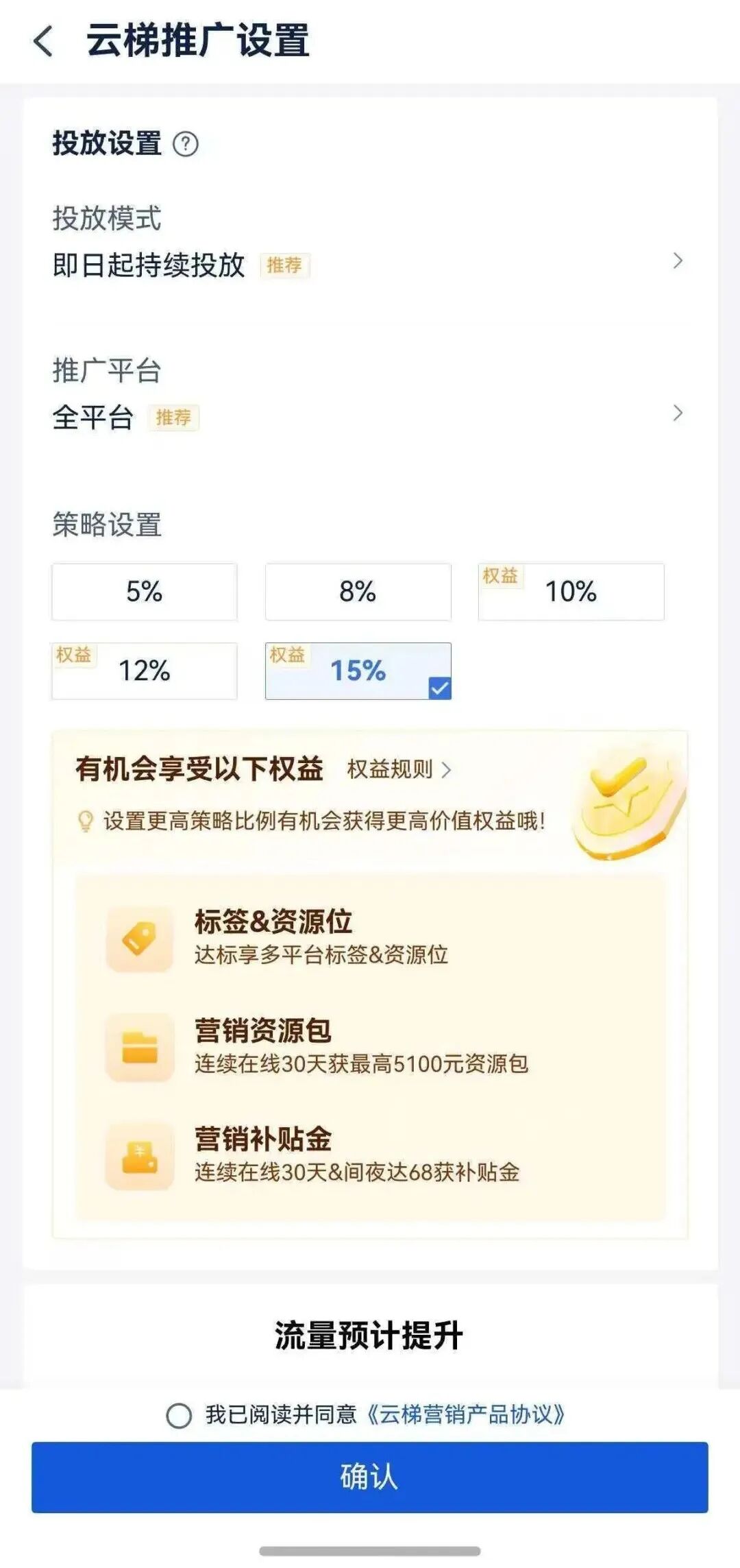Choose the 10% strategy option
This screenshot has width=740, height=1568.
click(x=571, y=592)
